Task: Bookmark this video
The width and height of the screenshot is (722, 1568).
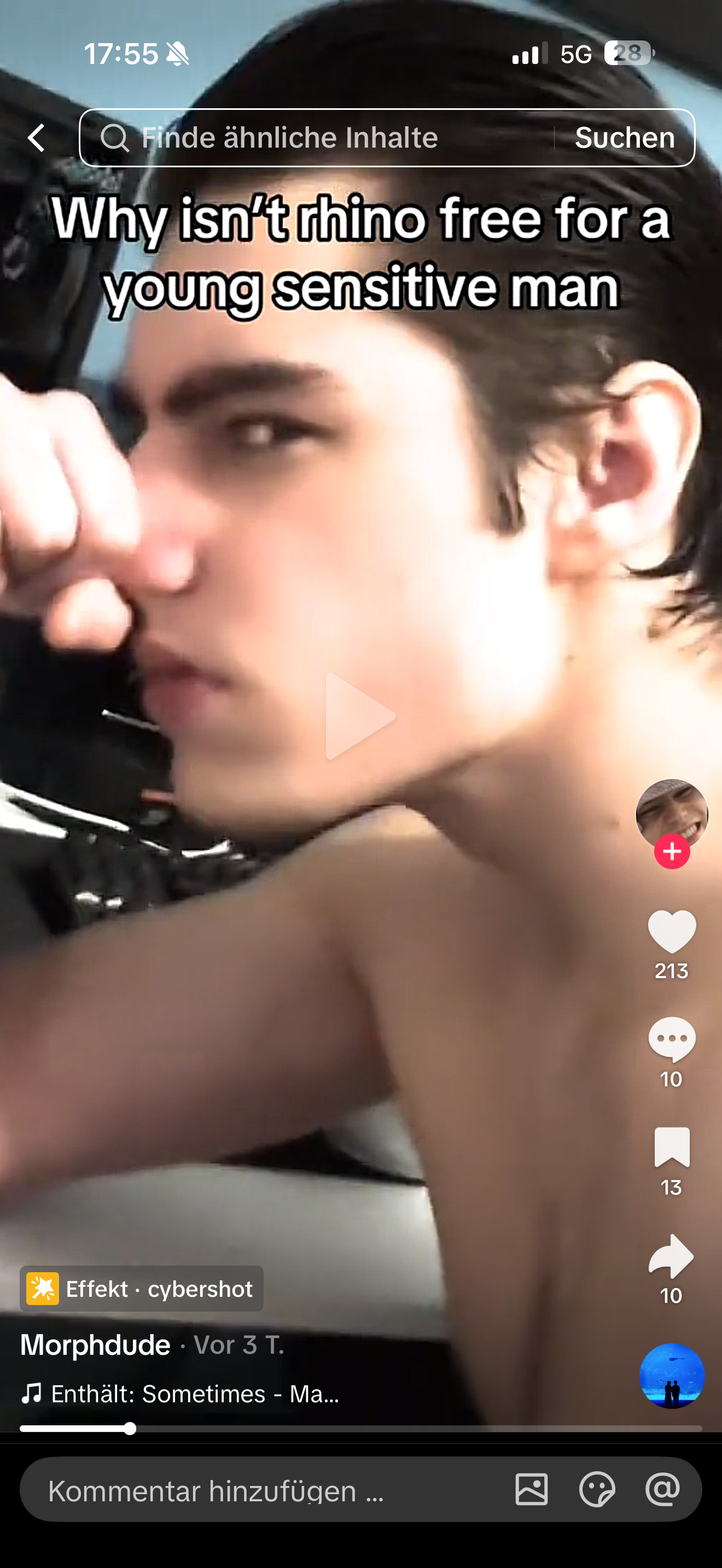Action: click(x=672, y=1148)
